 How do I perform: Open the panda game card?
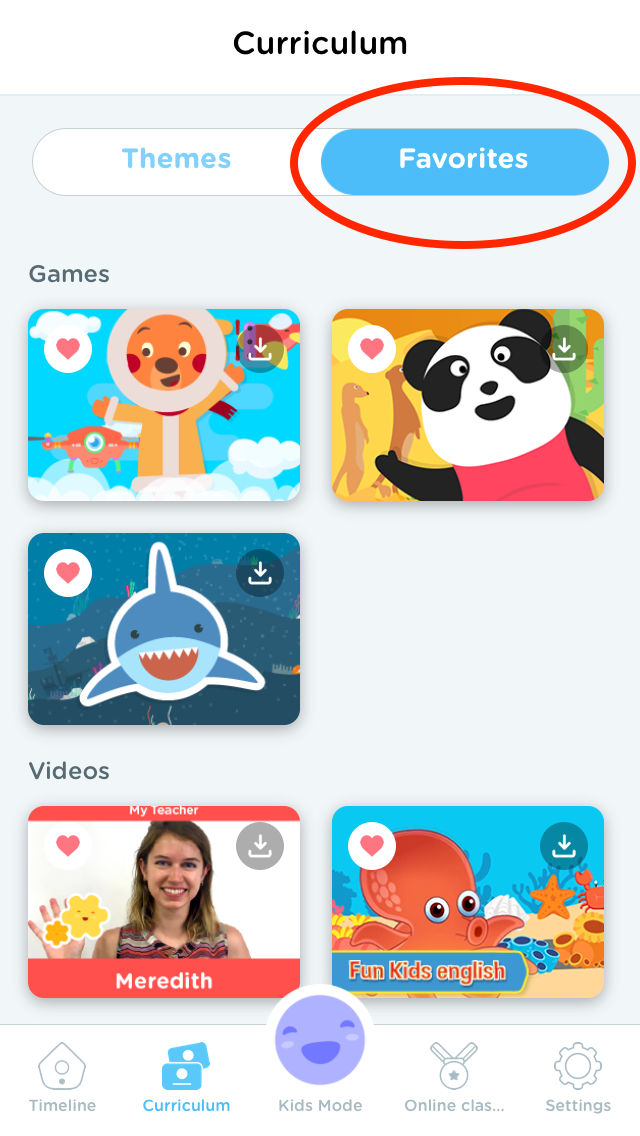[x=467, y=405]
